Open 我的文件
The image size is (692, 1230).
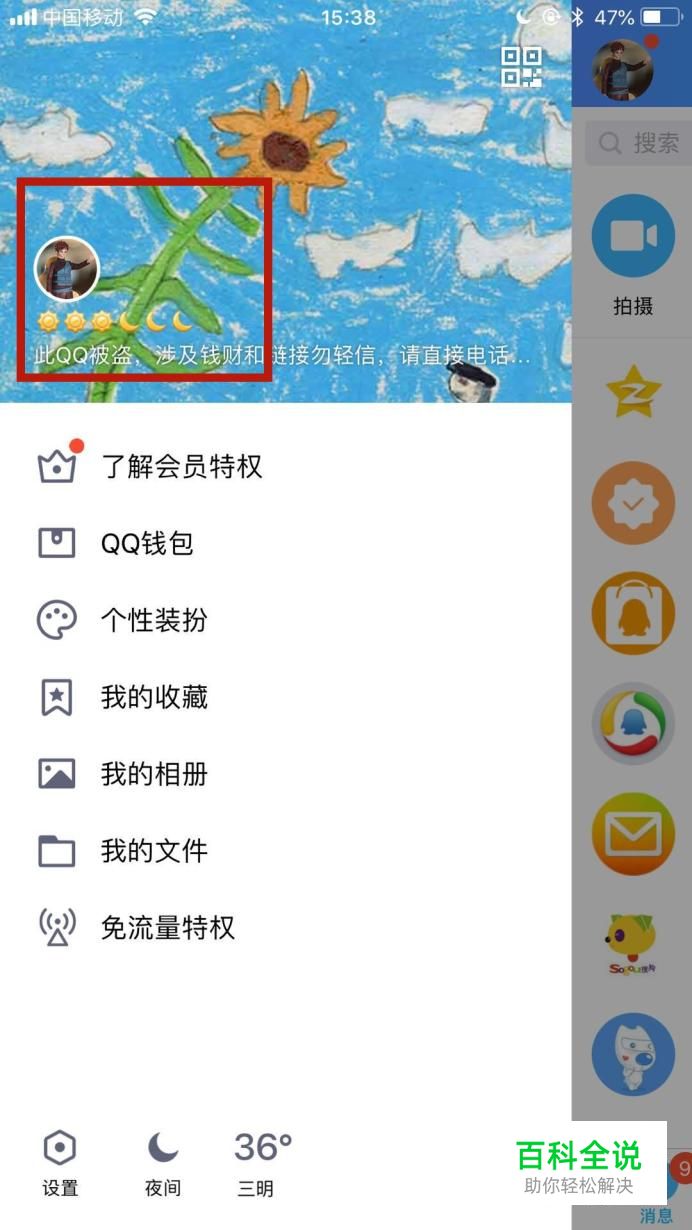point(285,851)
